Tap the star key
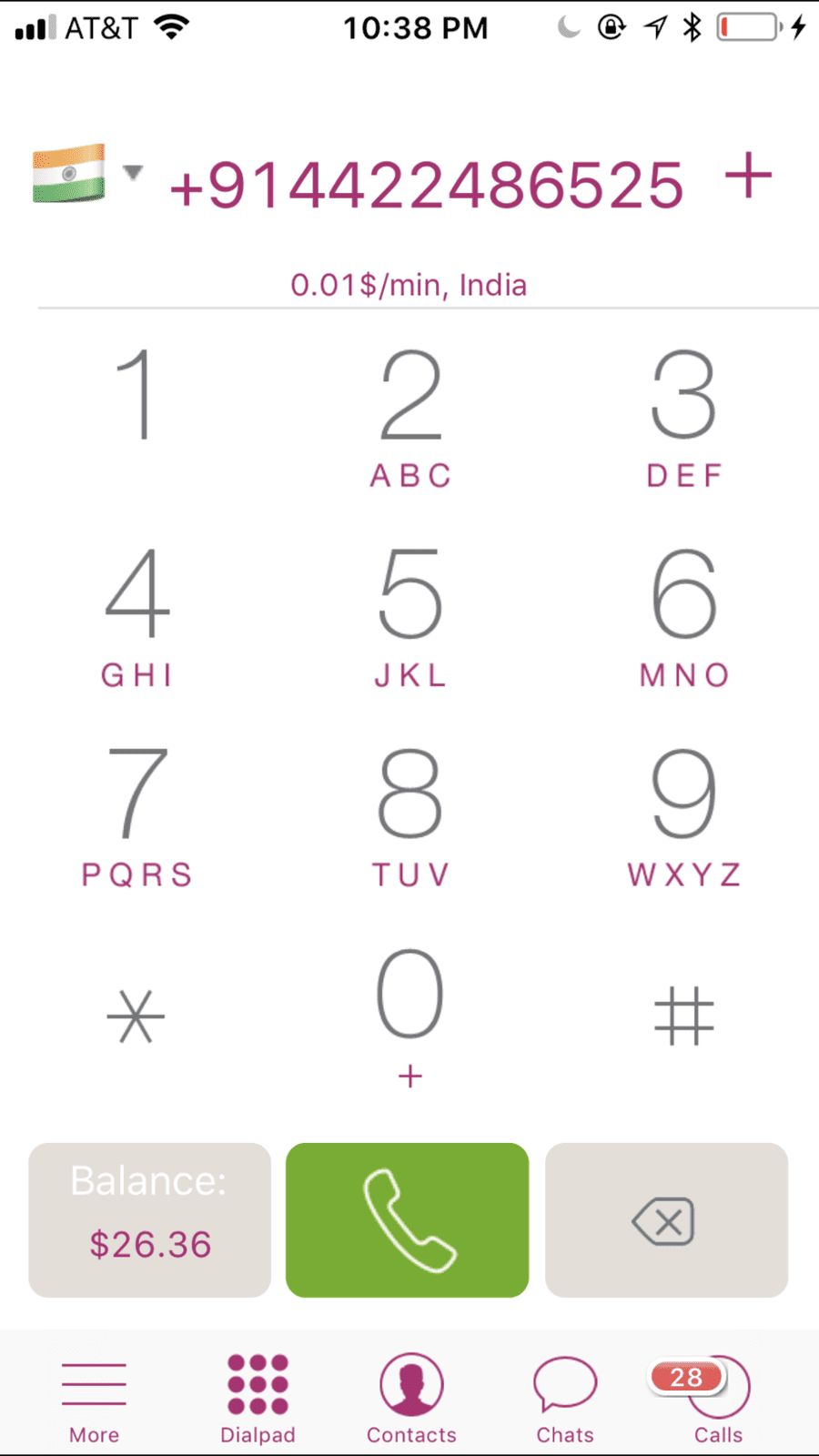 [x=136, y=1016]
